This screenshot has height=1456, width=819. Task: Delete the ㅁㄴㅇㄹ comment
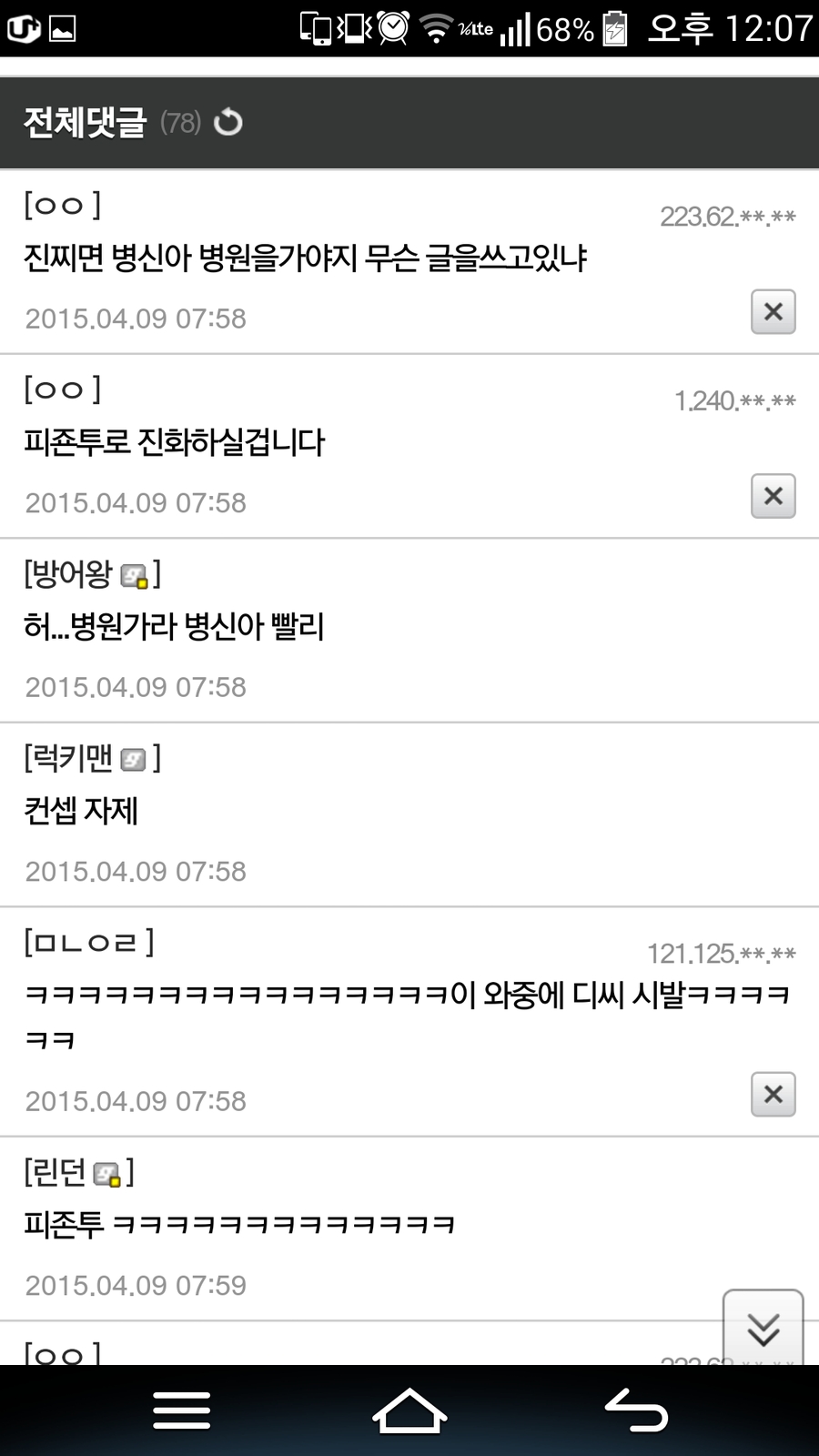773,1094
